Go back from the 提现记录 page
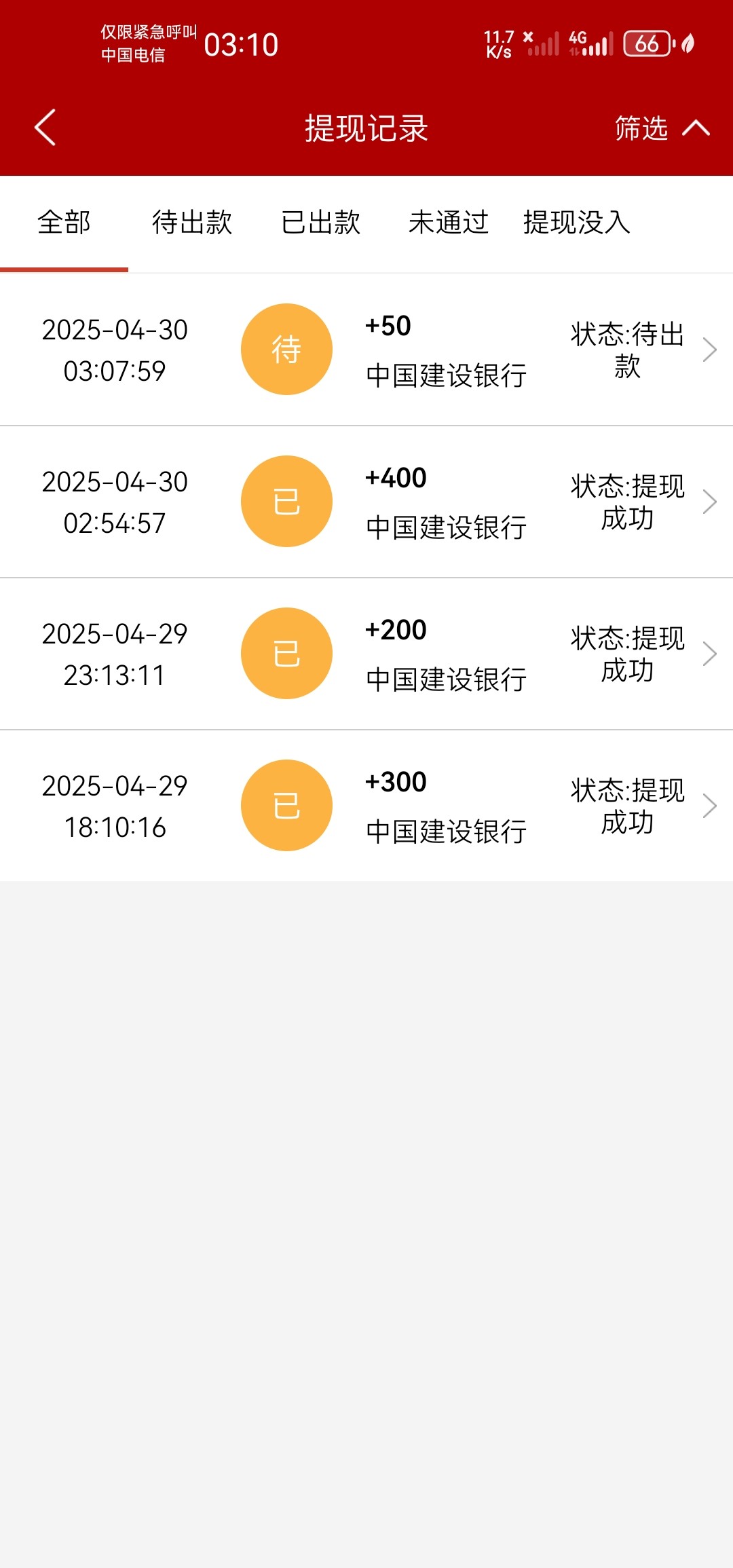 coord(45,128)
